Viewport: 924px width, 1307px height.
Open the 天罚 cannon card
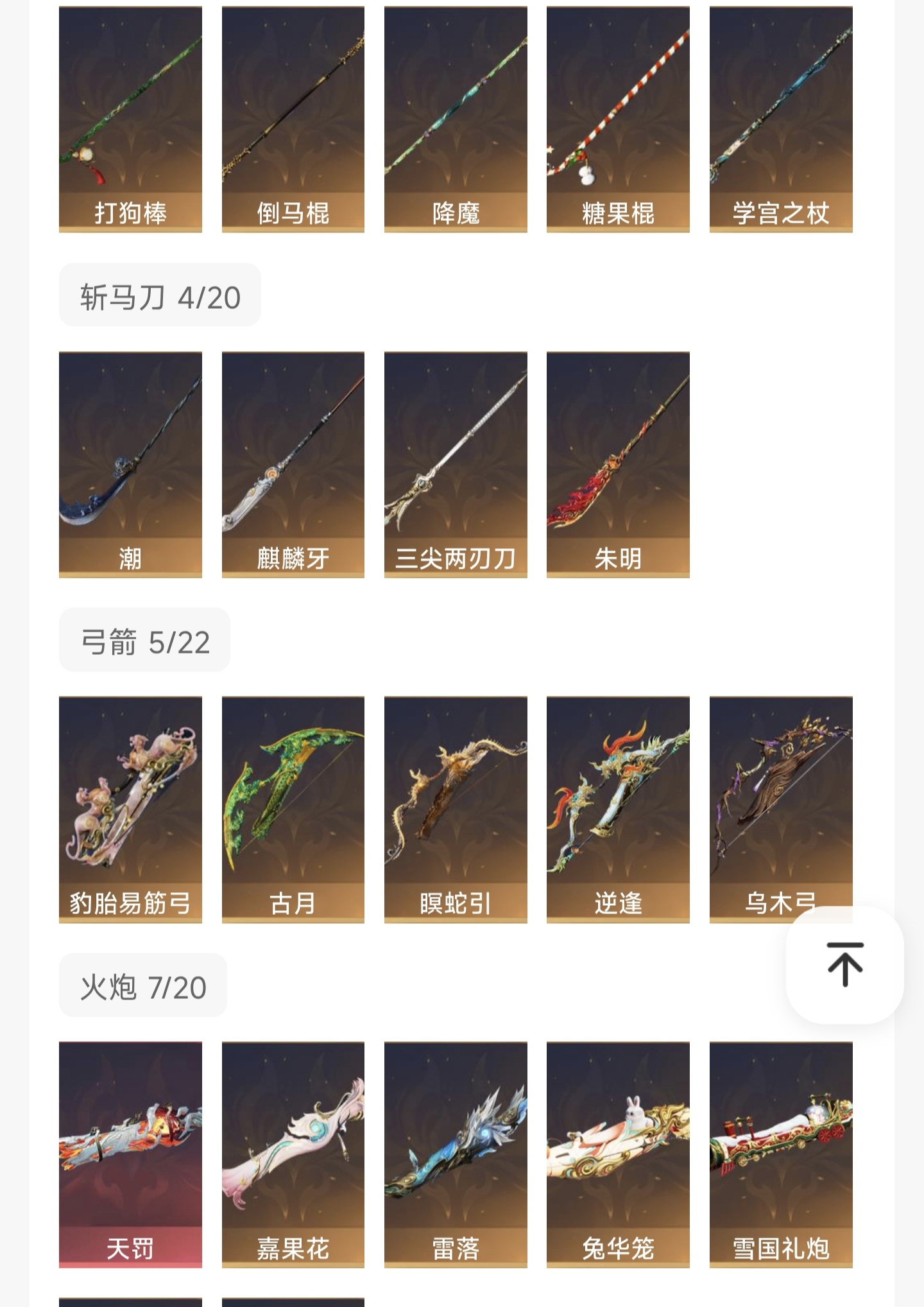click(130, 1155)
